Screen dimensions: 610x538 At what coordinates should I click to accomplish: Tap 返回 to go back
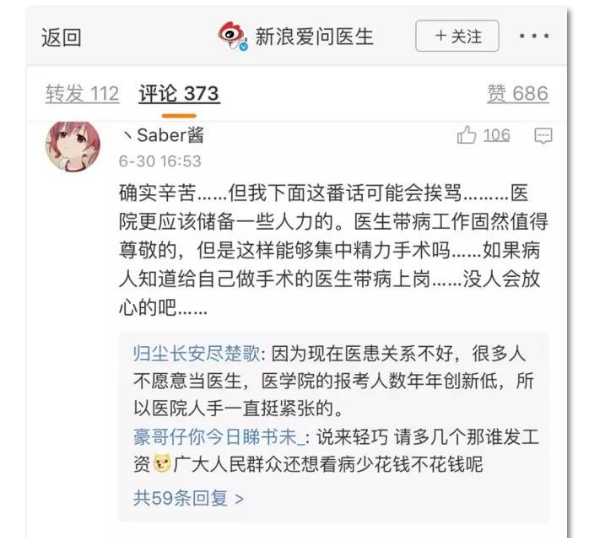61,38
